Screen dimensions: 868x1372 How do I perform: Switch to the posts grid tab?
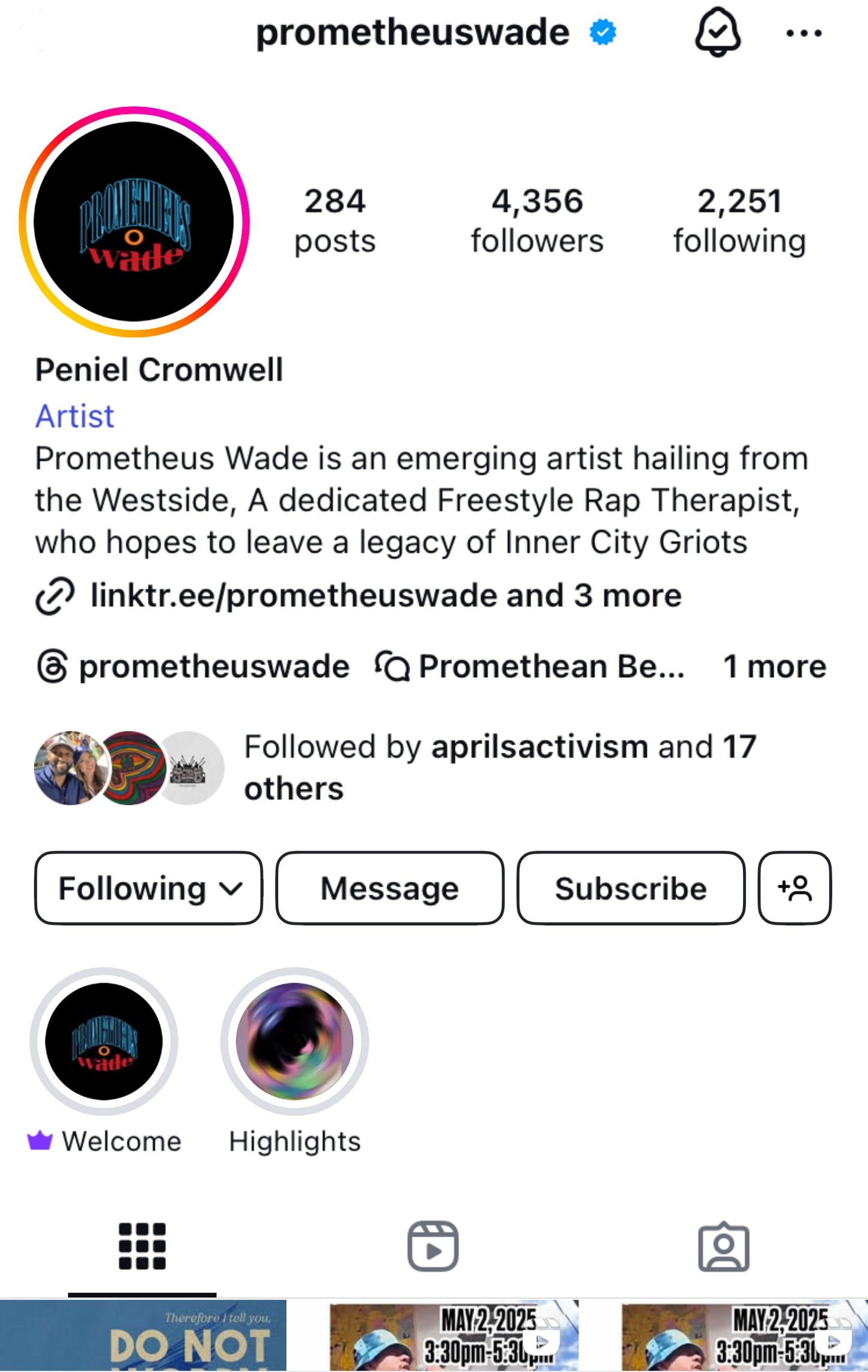coord(142,1246)
